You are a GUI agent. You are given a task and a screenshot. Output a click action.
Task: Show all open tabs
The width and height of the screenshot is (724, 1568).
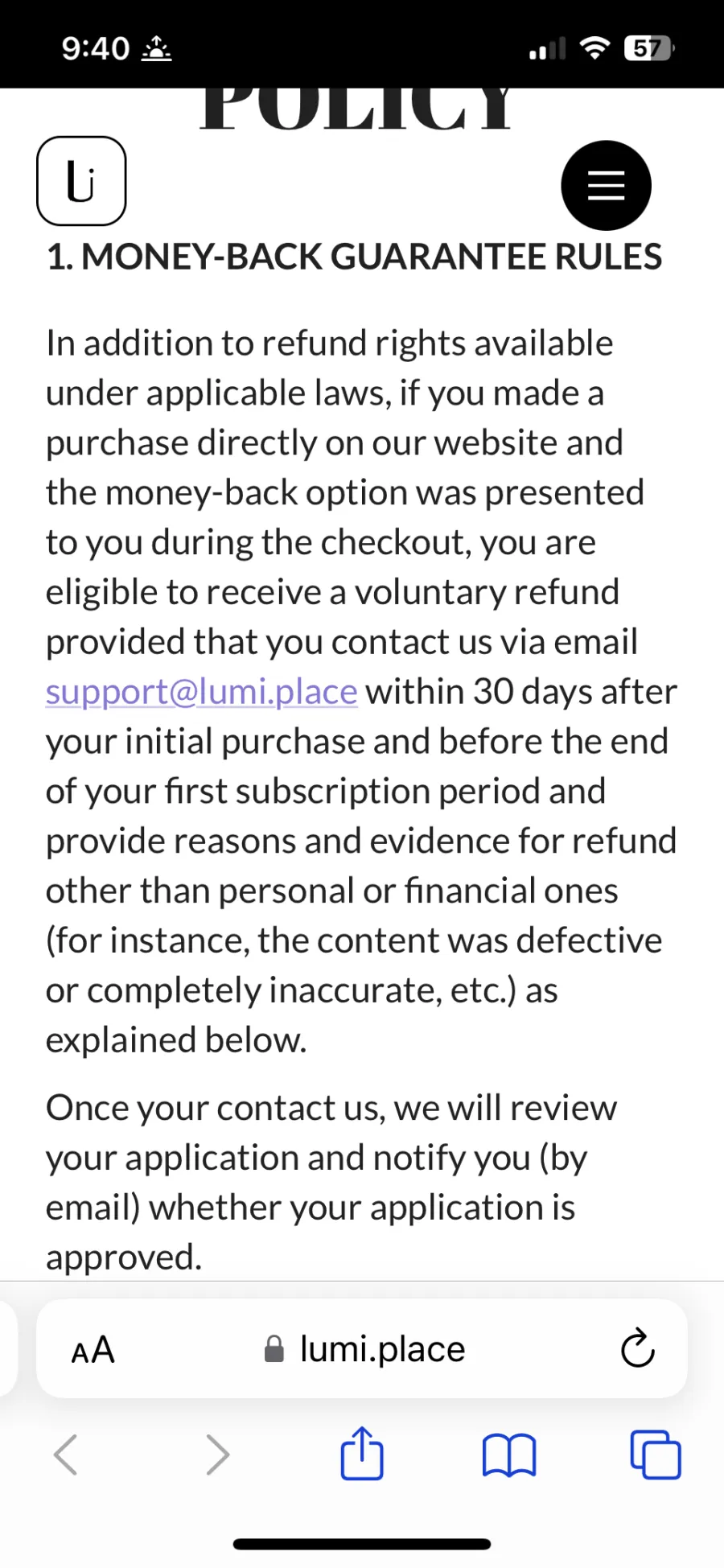(656, 1455)
